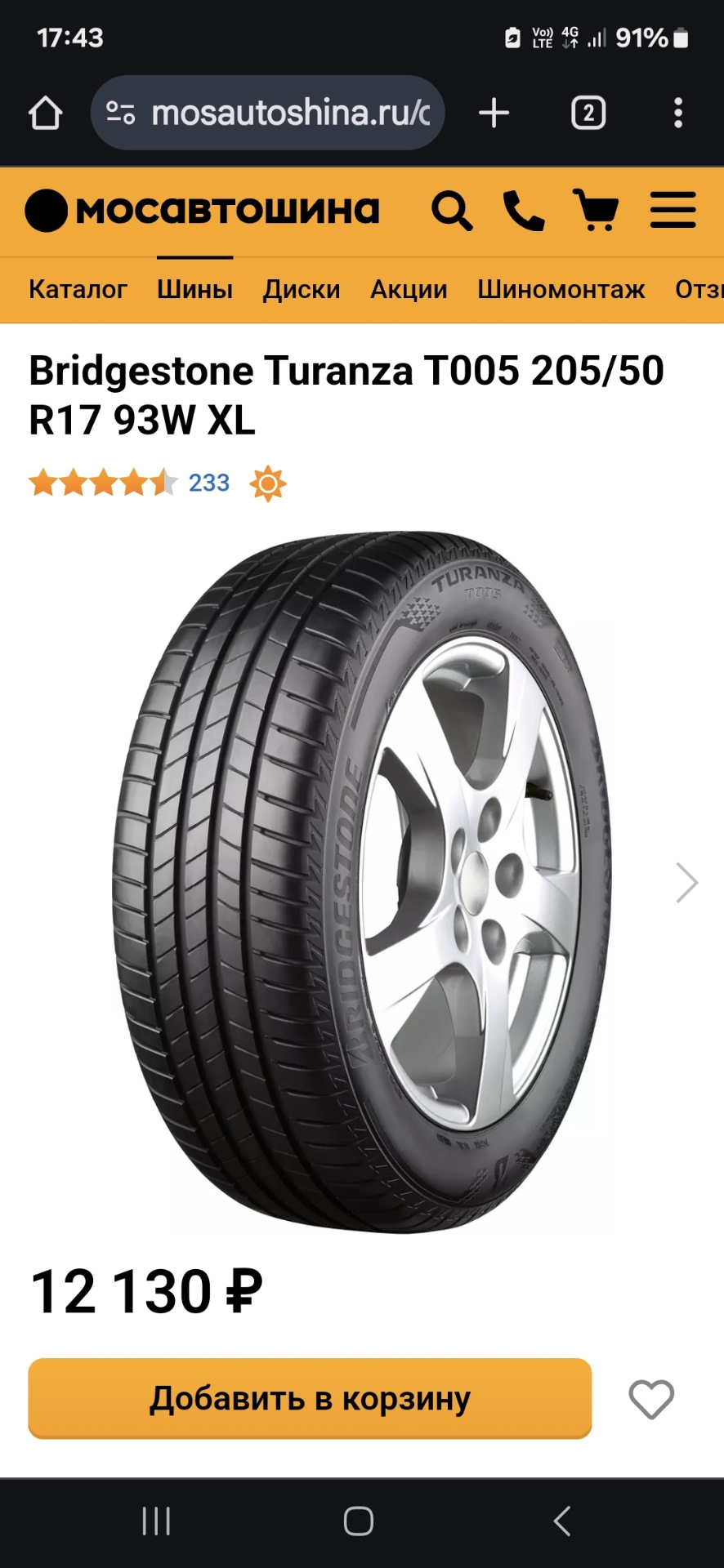Viewport: 724px width, 1568px height.
Task: Open the hamburger menu
Action: point(673,211)
